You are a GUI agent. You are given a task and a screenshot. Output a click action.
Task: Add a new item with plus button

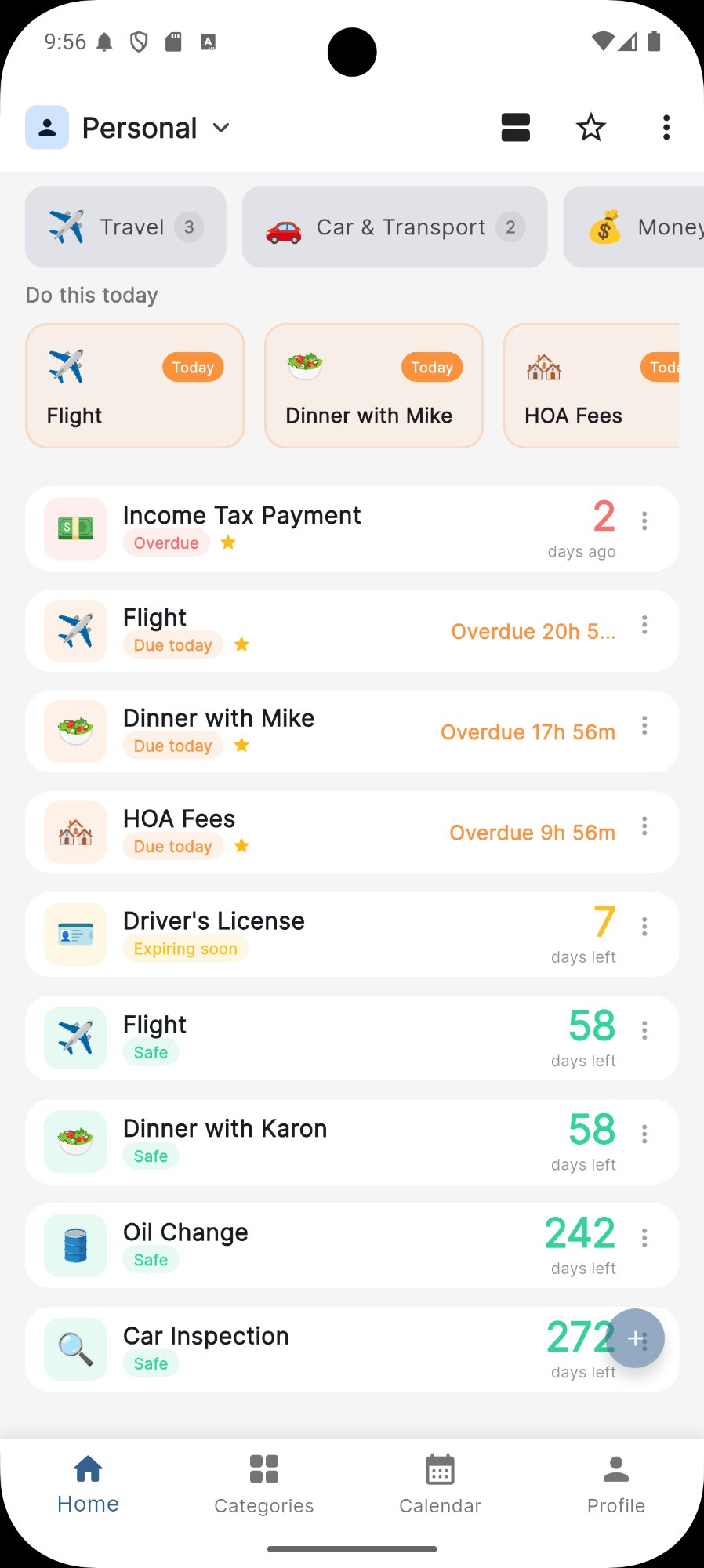(x=634, y=1338)
